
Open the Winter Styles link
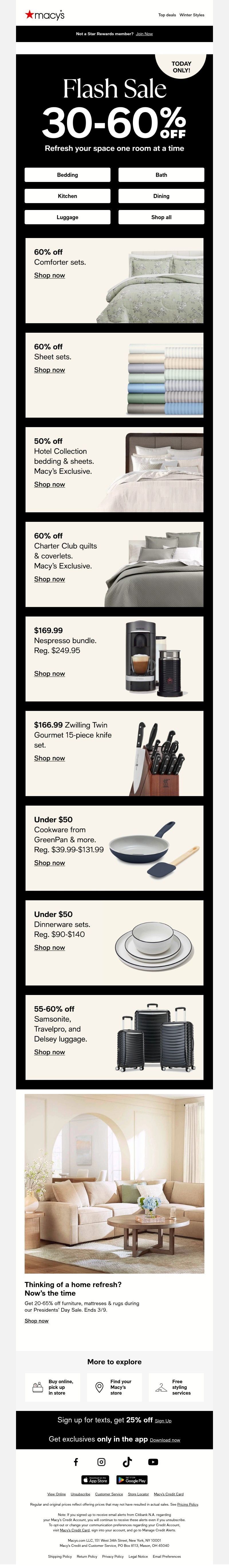(x=192, y=15)
